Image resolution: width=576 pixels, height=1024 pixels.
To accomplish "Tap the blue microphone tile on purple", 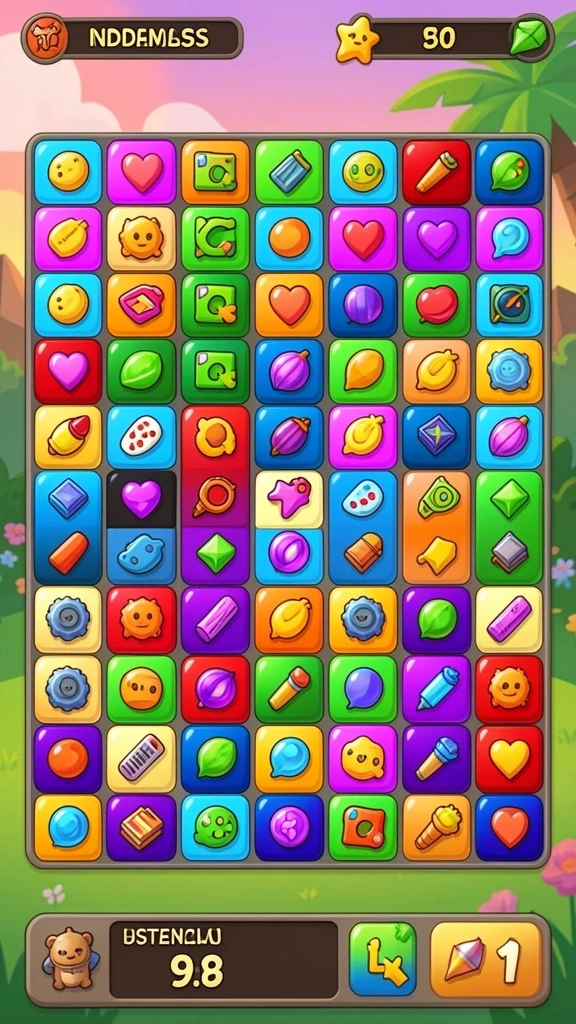I will tap(436, 758).
